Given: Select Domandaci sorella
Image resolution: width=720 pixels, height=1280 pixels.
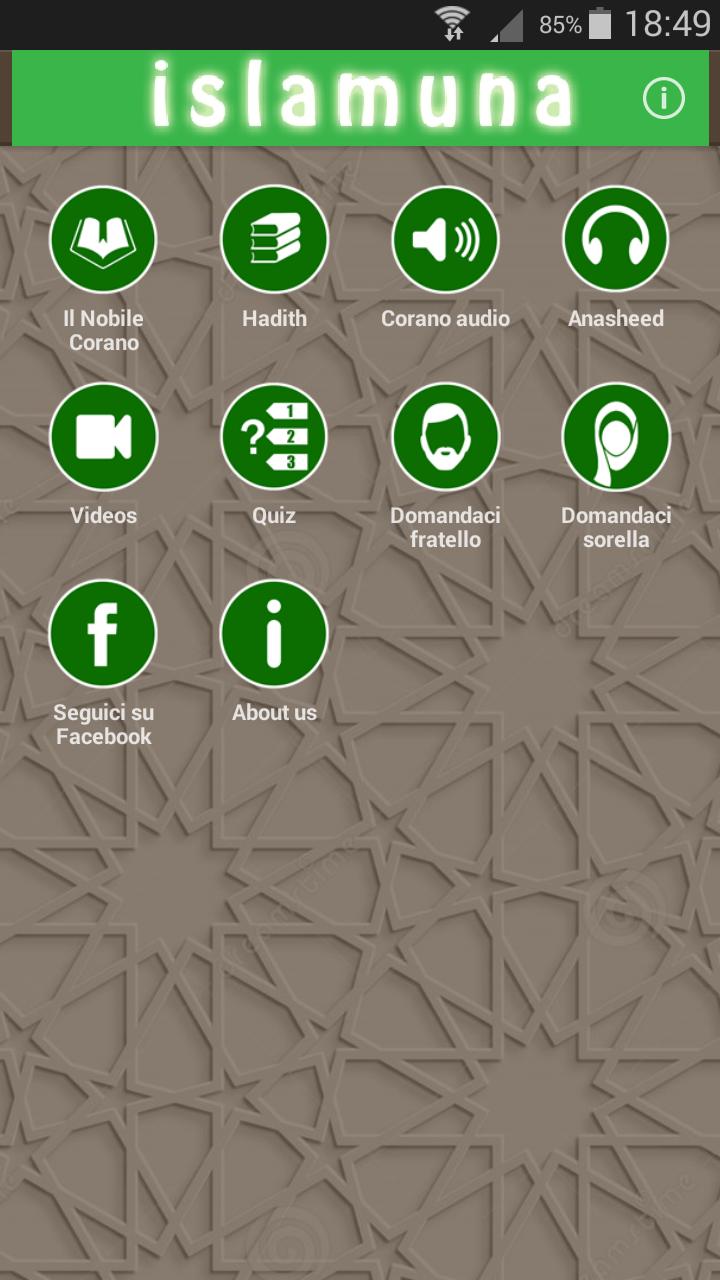Looking at the screenshot, I should [616, 437].
